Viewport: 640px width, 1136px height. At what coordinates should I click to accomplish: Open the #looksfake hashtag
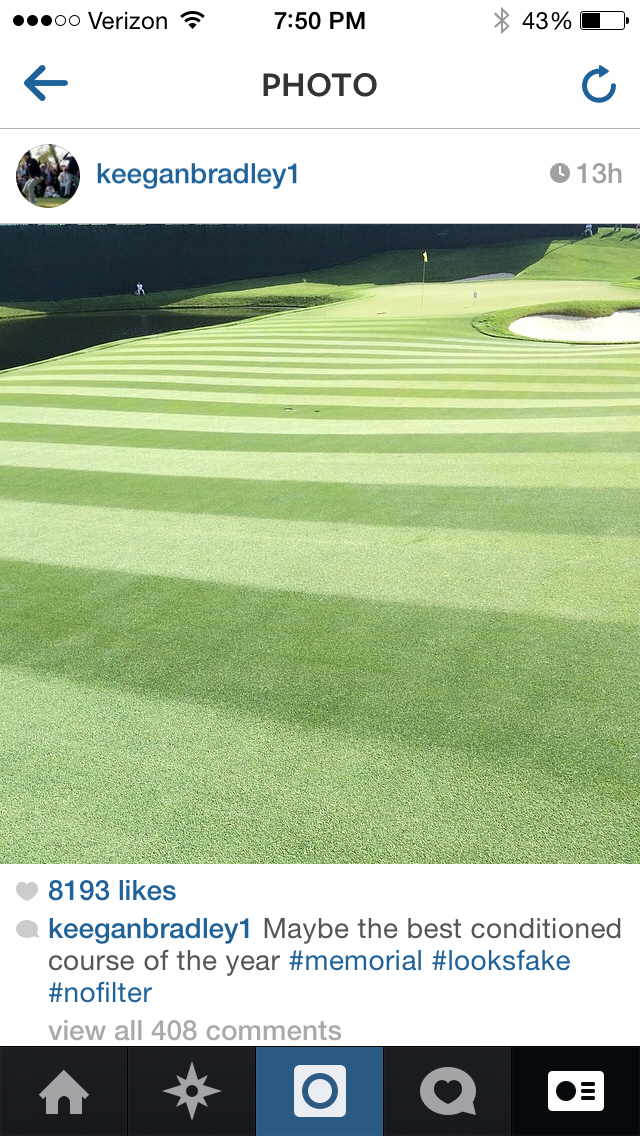coord(500,961)
